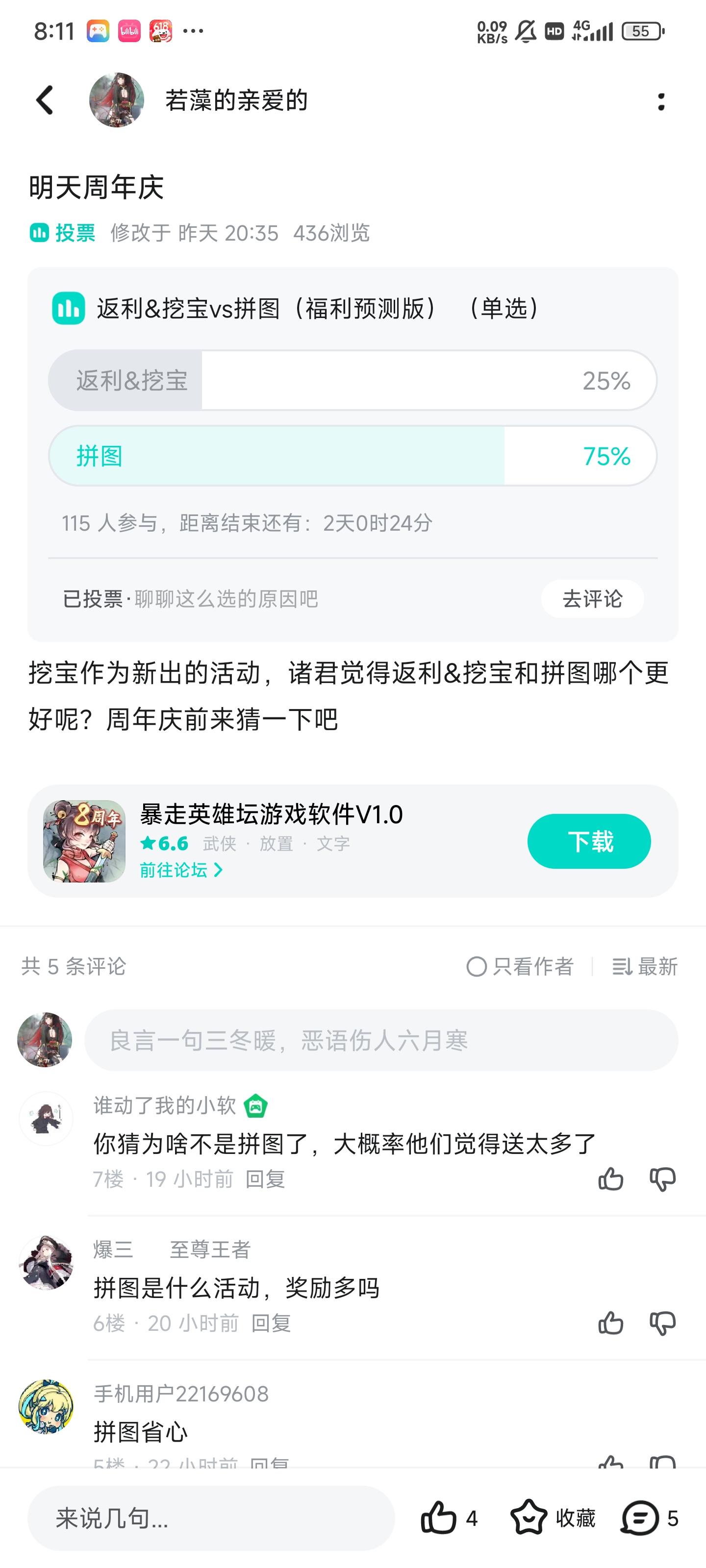Image resolution: width=706 pixels, height=1568 pixels.
Task: Expand the status bar ··· overflow area
Action: pos(191,30)
